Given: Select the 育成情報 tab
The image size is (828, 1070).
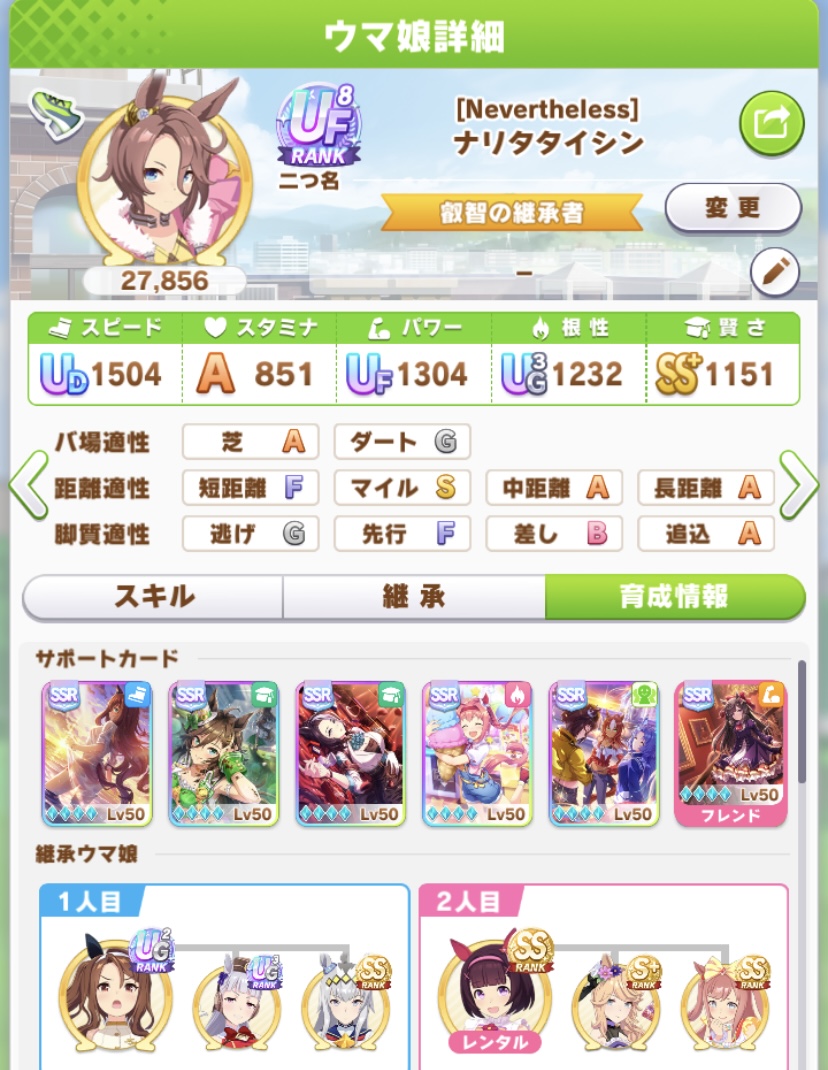Looking at the screenshot, I should click(x=674, y=597).
